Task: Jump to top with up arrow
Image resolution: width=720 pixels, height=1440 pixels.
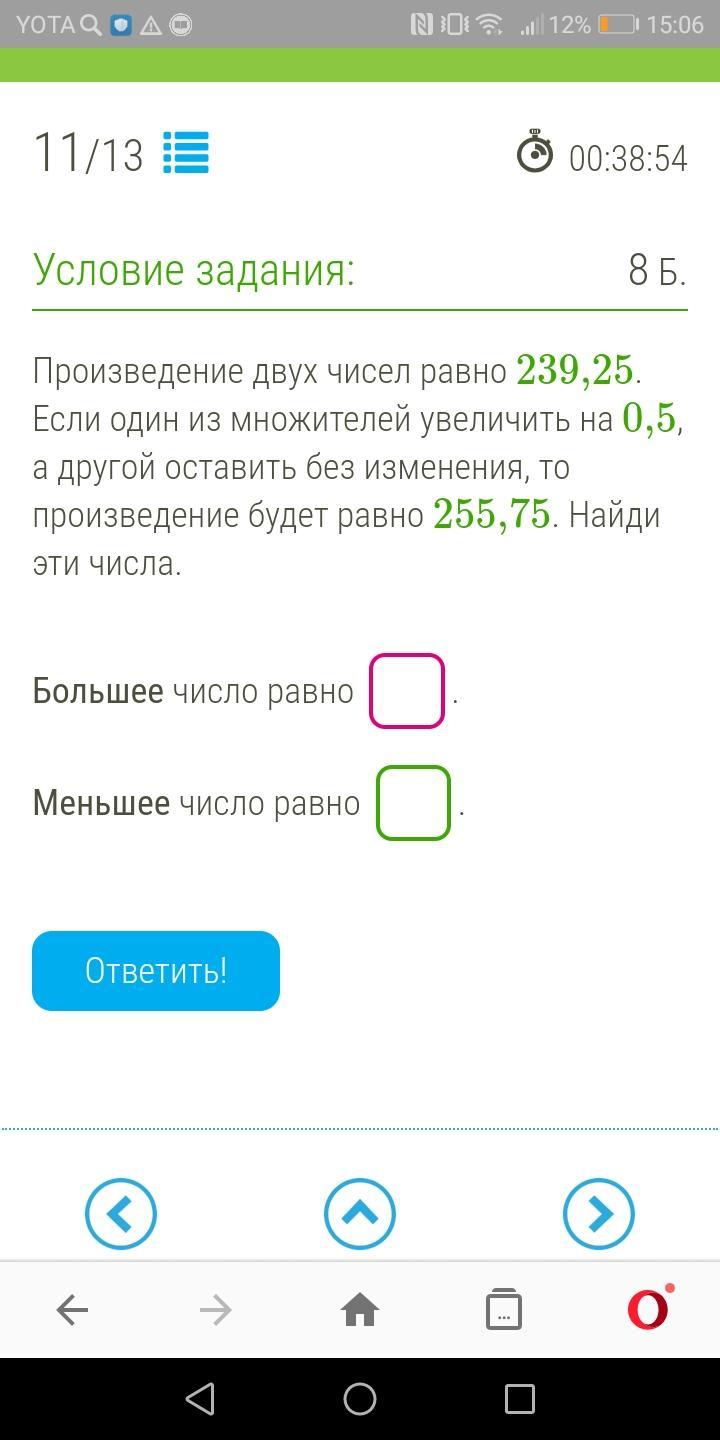Action: pos(360,1214)
